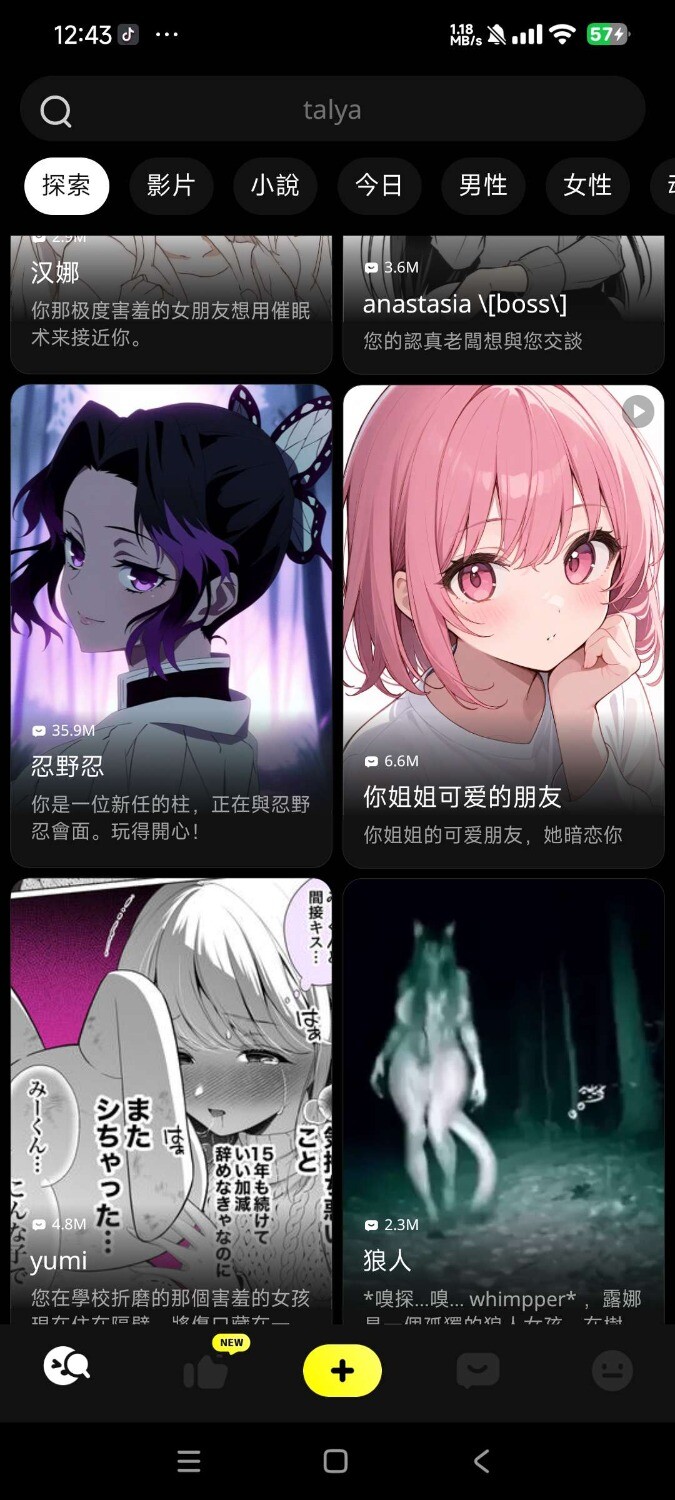Open the explore tab in bottom bar
Viewport: 675px width, 1500px height.
(66, 1367)
